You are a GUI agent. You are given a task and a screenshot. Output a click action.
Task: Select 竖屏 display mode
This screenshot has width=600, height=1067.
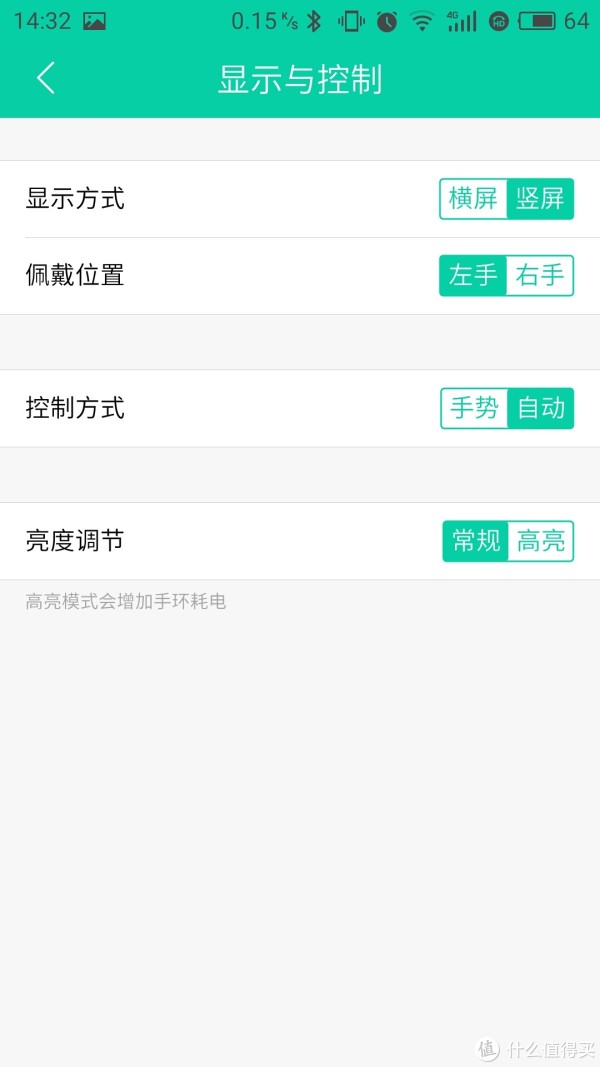[x=540, y=199]
